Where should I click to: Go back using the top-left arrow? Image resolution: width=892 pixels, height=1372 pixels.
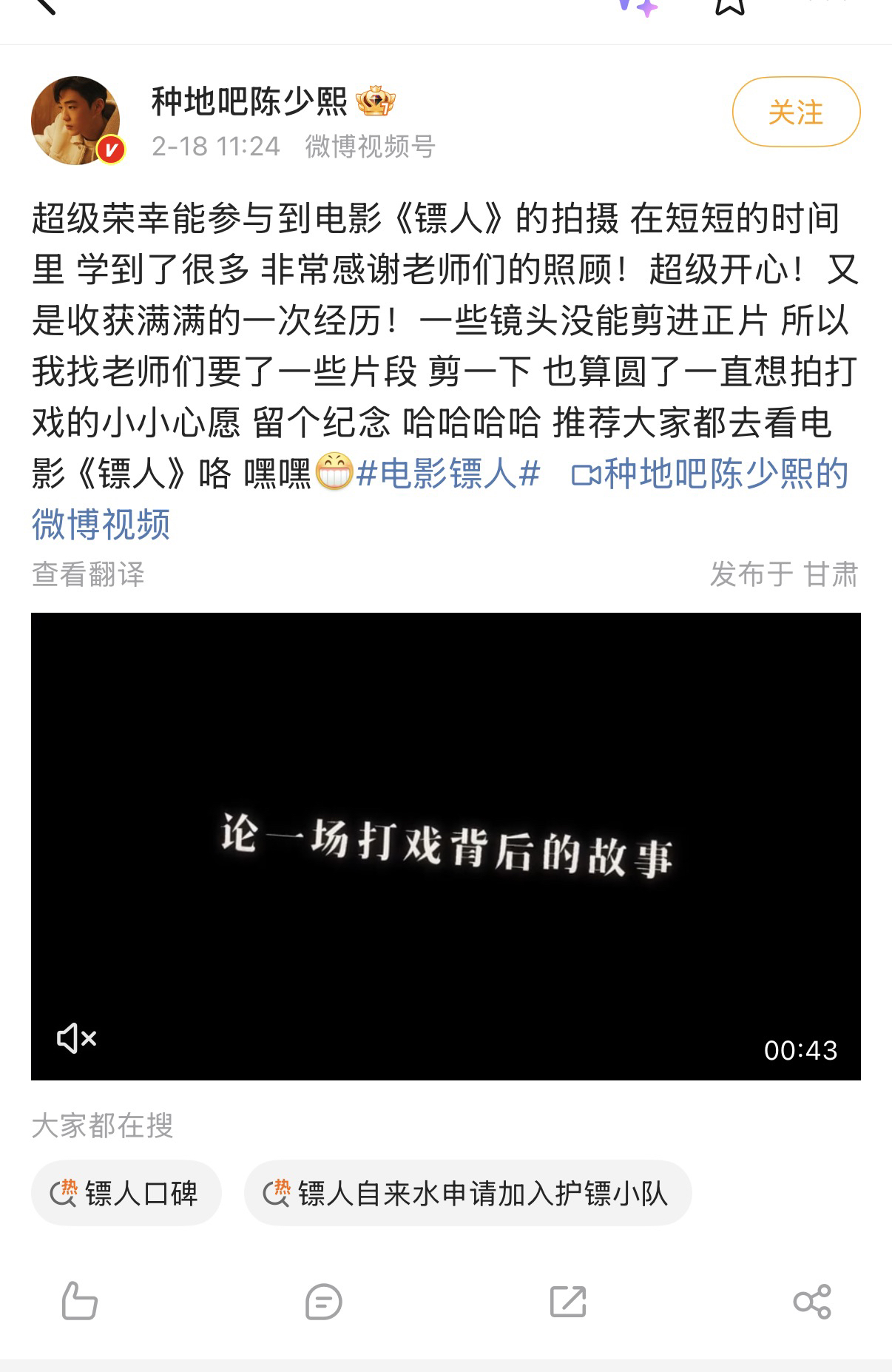coord(44,6)
